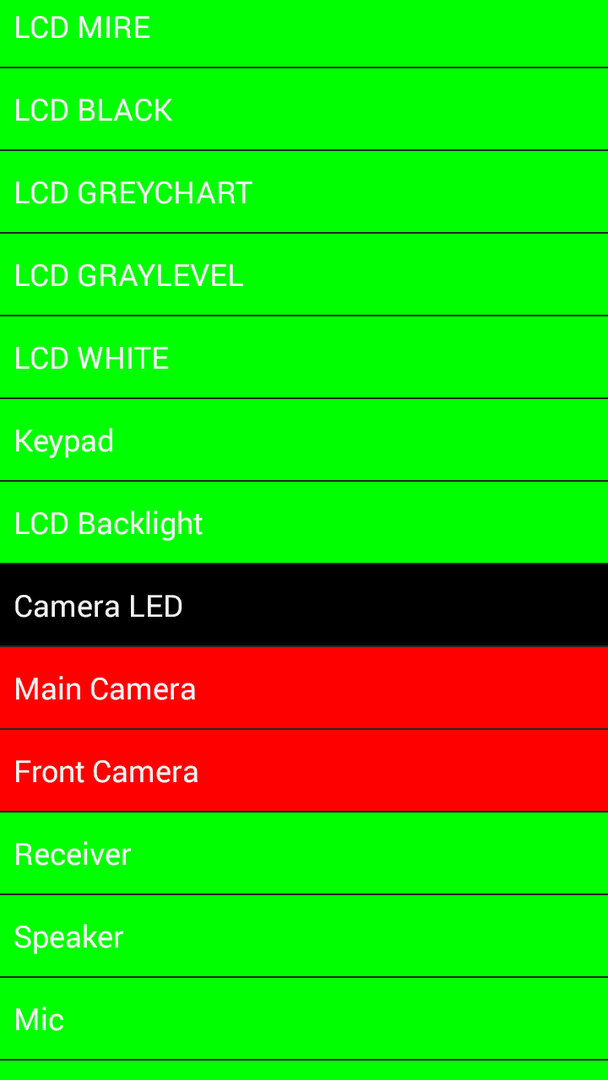Image resolution: width=608 pixels, height=1080 pixels.
Task: Open the Keypad test
Action: point(304,440)
